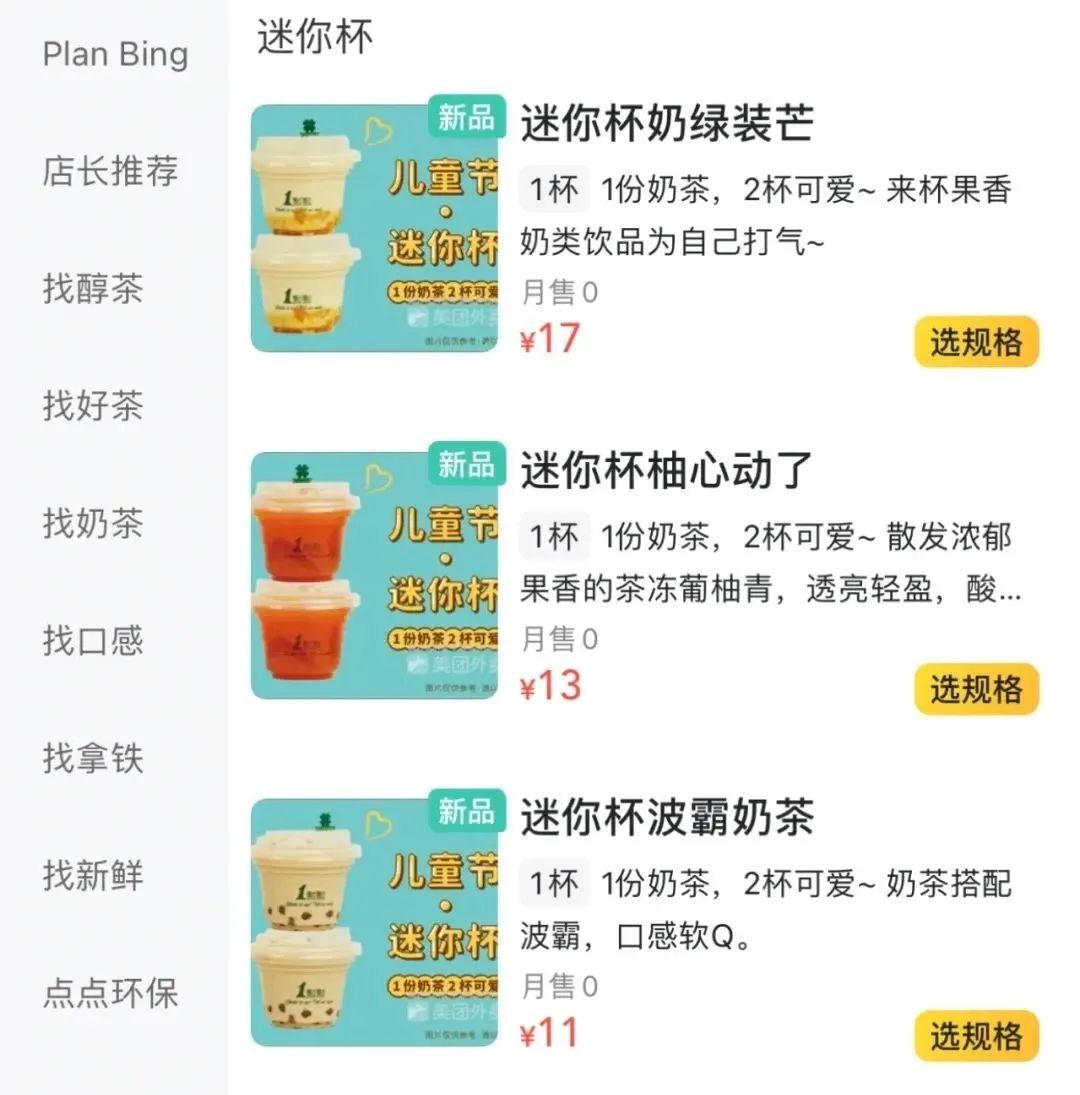The width and height of the screenshot is (1080, 1095).
Task: Select the 找醇茶 category
Action: click(x=93, y=288)
